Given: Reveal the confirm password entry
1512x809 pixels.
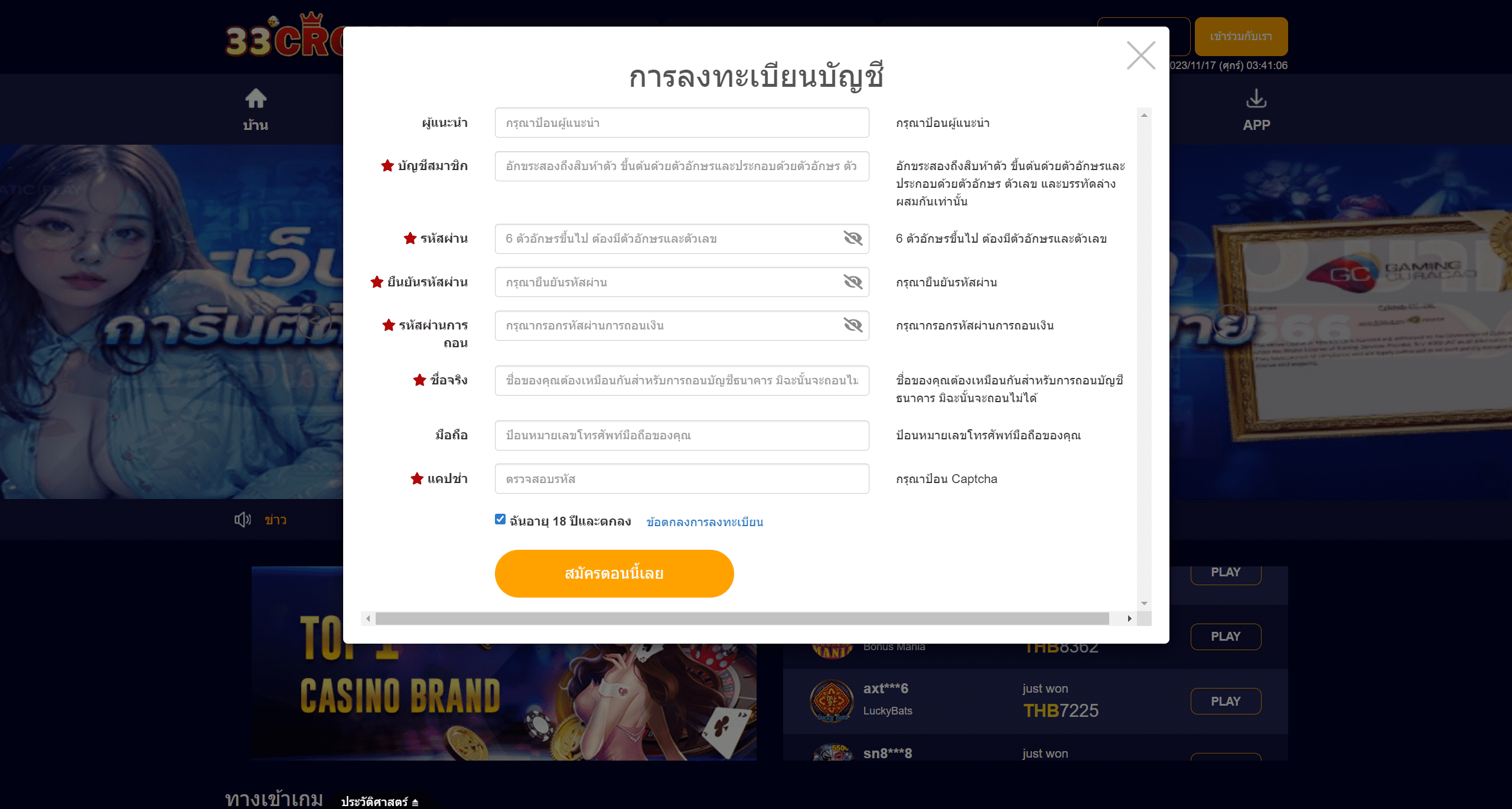Looking at the screenshot, I should (853, 282).
